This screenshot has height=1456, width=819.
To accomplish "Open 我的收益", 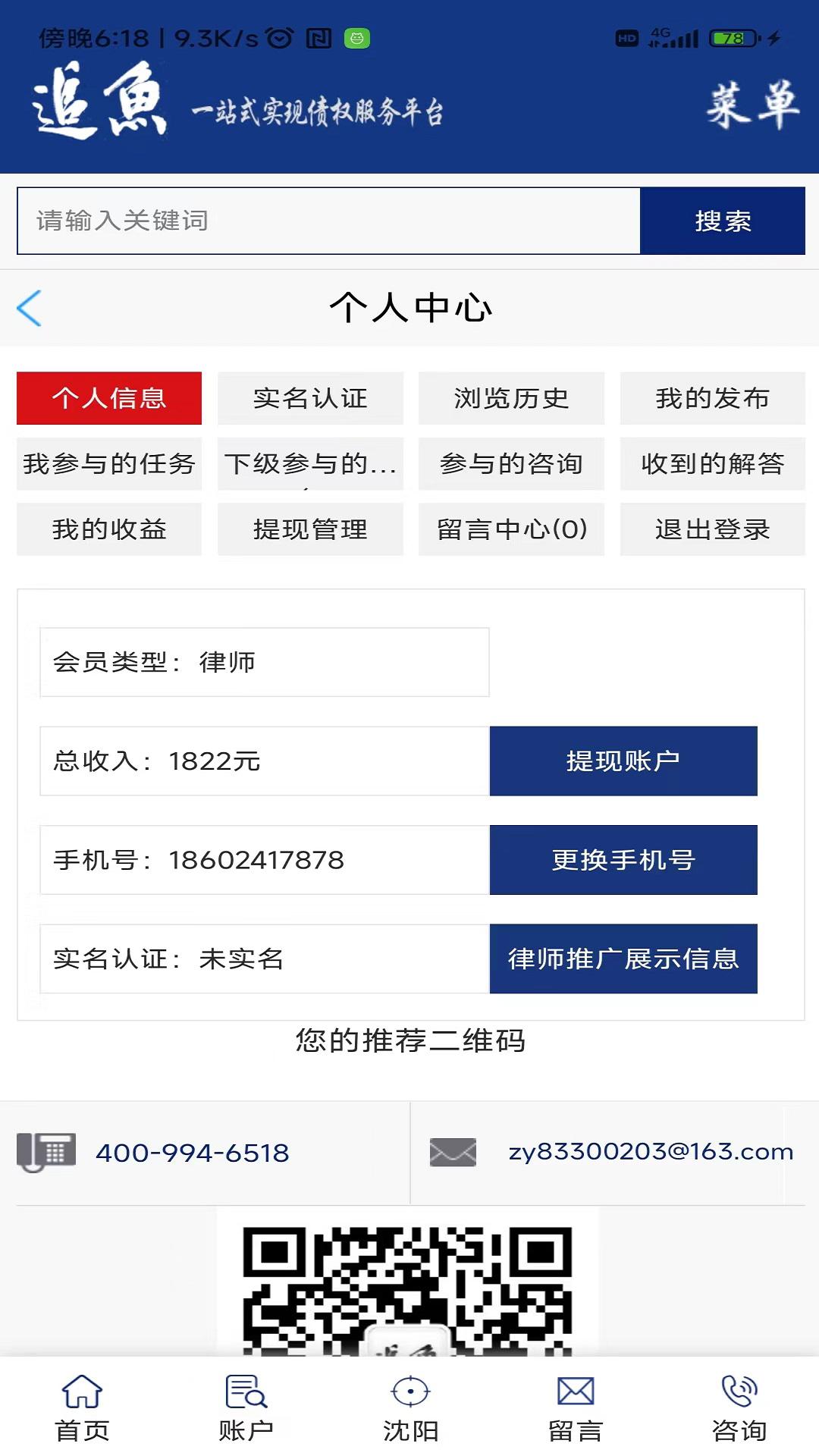I will [109, 529].
